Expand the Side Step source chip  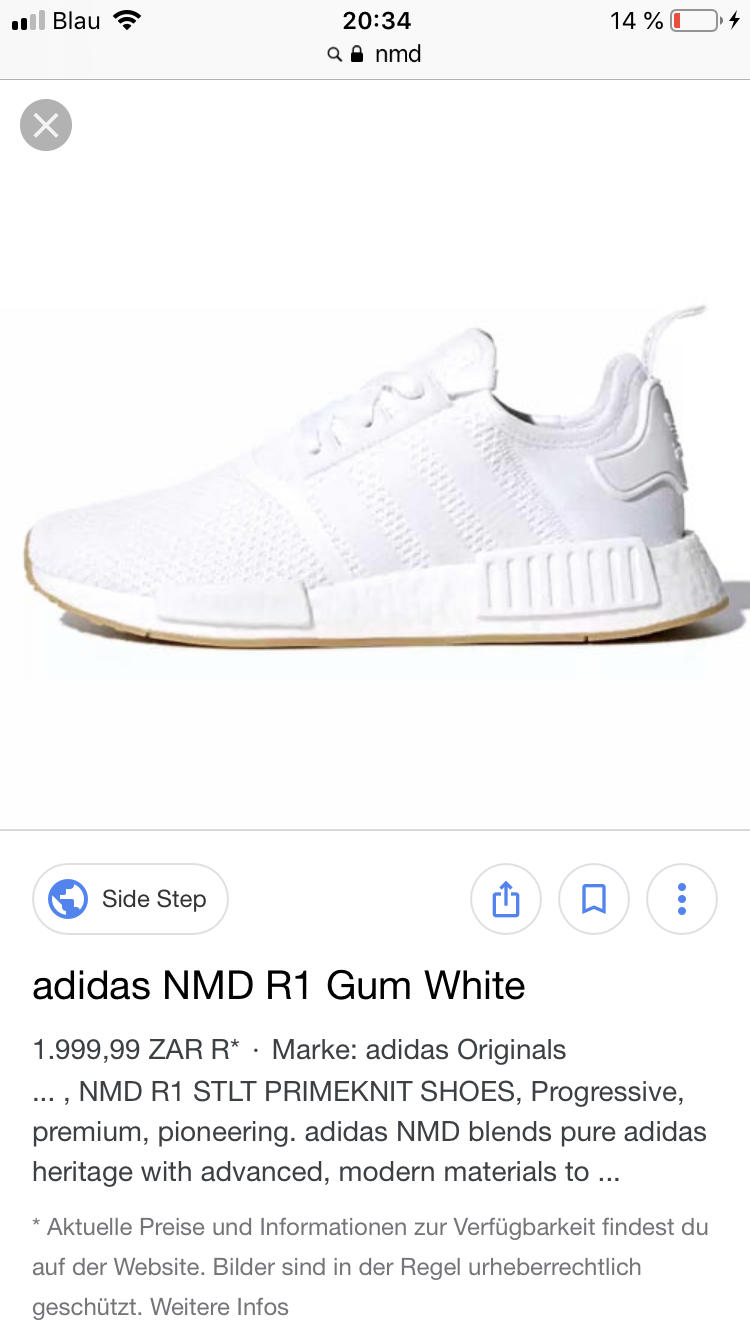[130, 898]
